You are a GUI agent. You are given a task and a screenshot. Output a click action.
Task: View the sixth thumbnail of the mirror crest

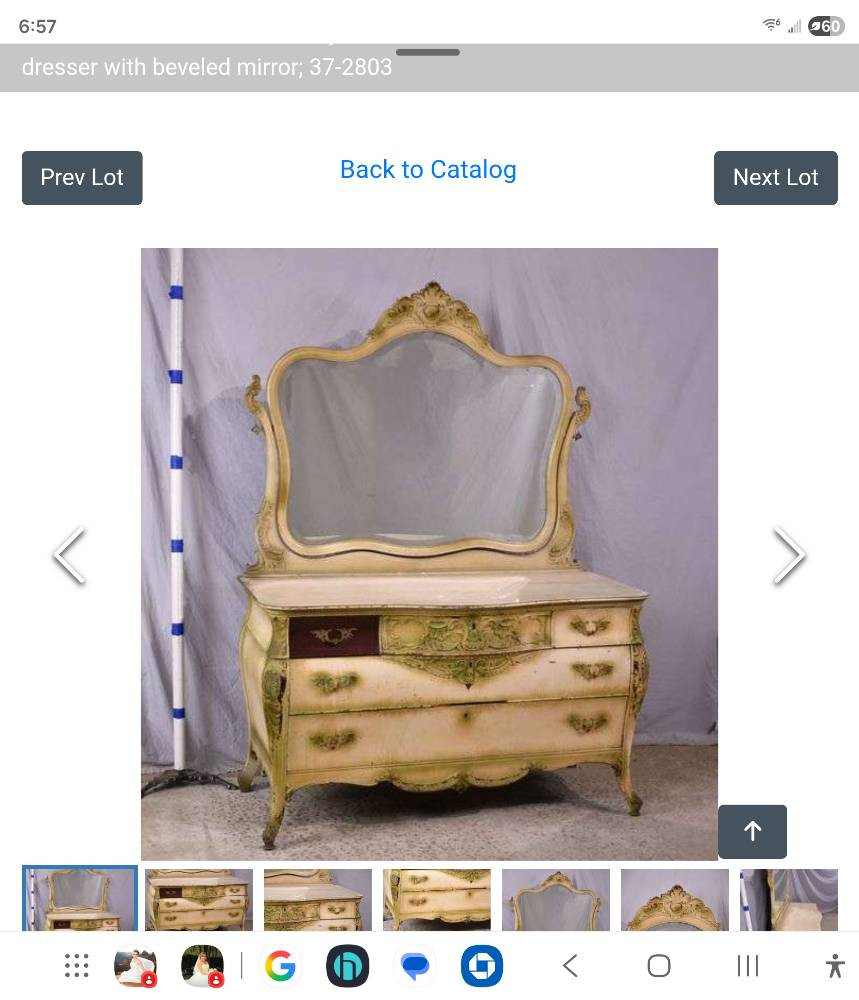[675, 899]
